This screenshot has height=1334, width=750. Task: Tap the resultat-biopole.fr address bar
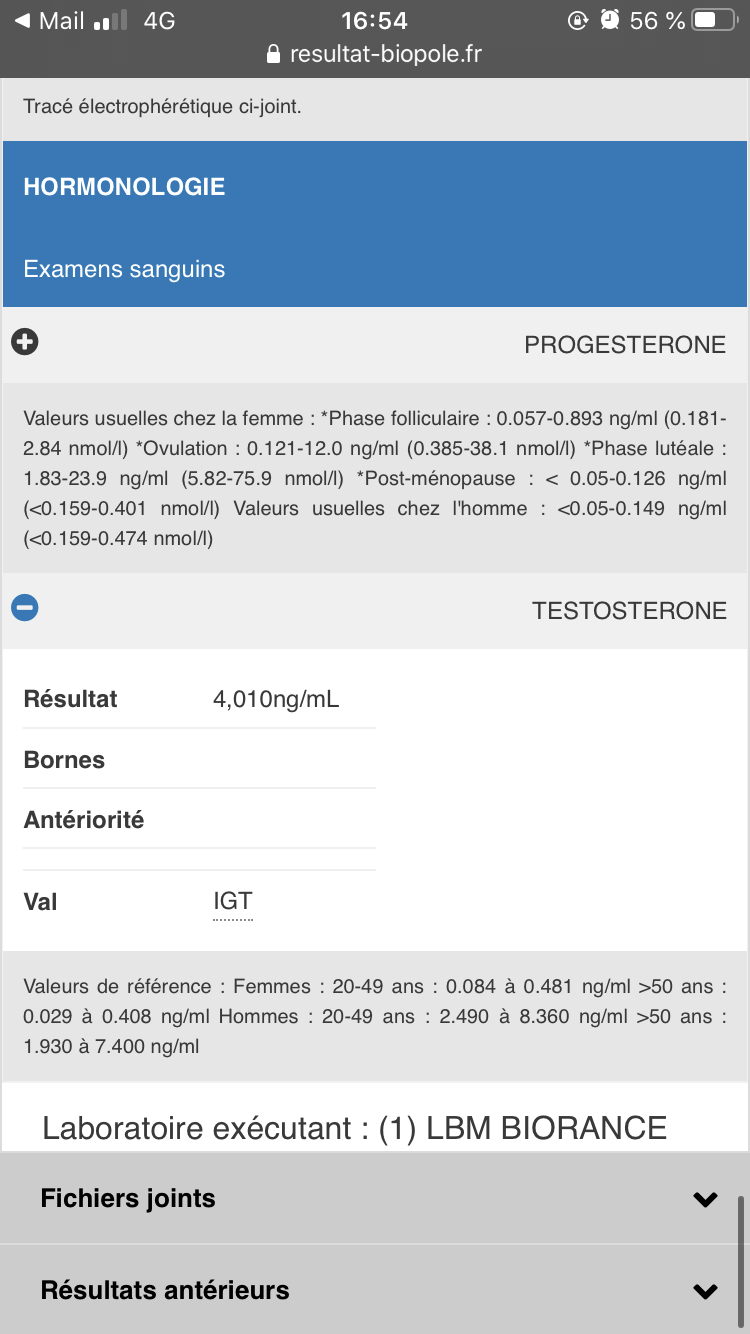(374, 55)
